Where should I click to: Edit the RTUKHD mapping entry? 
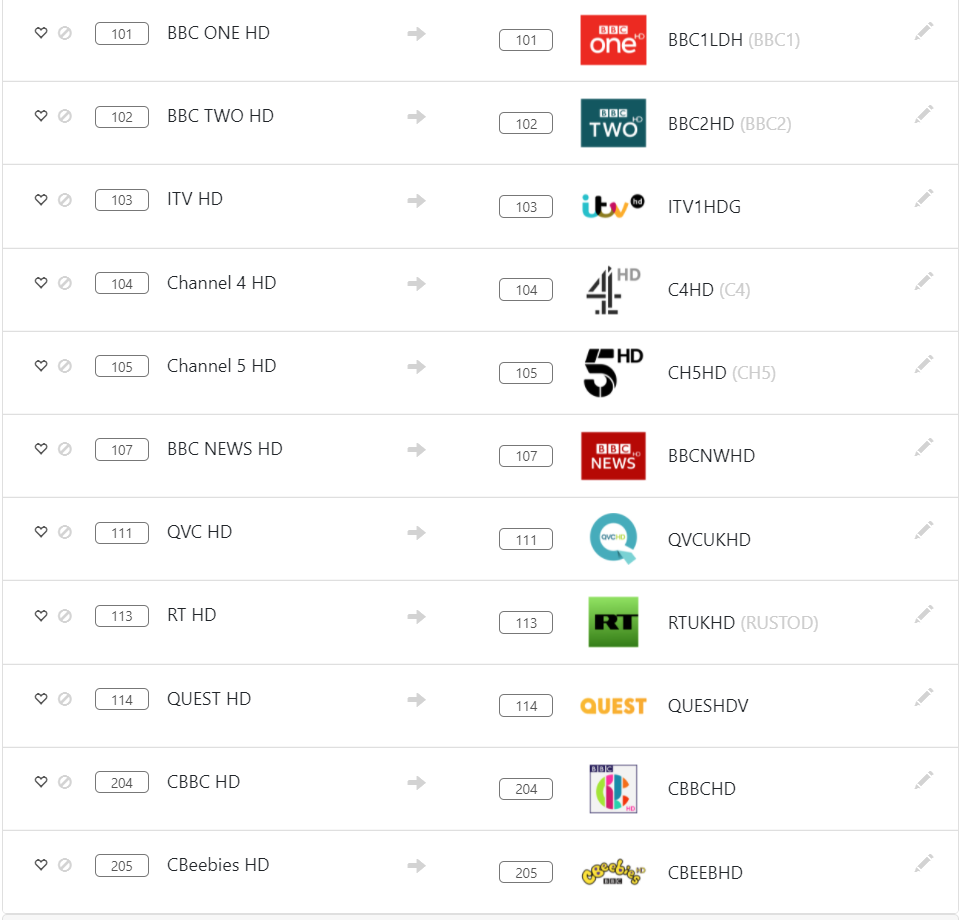pyautogui.click(x=923, y=613)
